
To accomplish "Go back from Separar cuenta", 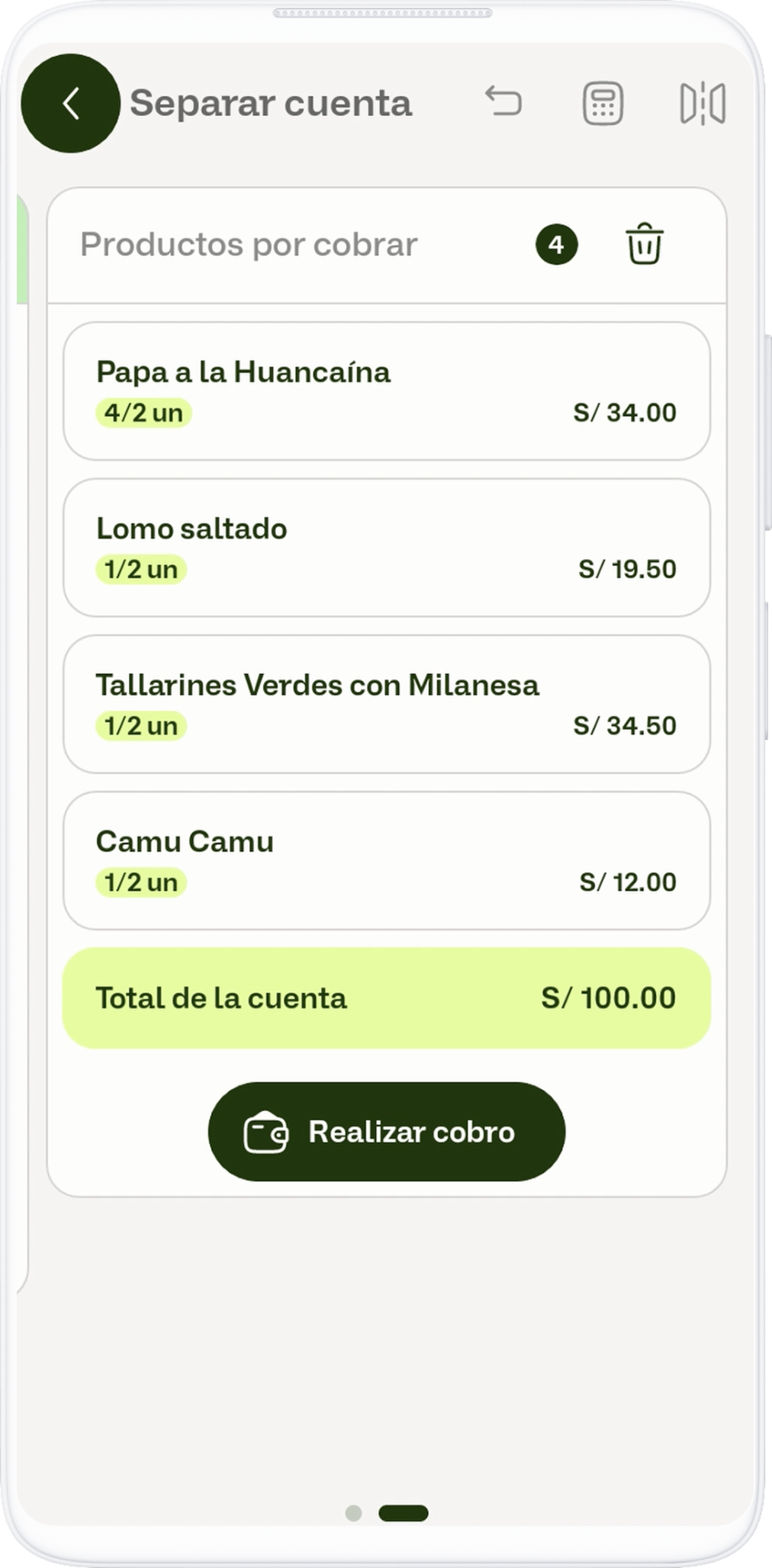I will pos(70,104).
